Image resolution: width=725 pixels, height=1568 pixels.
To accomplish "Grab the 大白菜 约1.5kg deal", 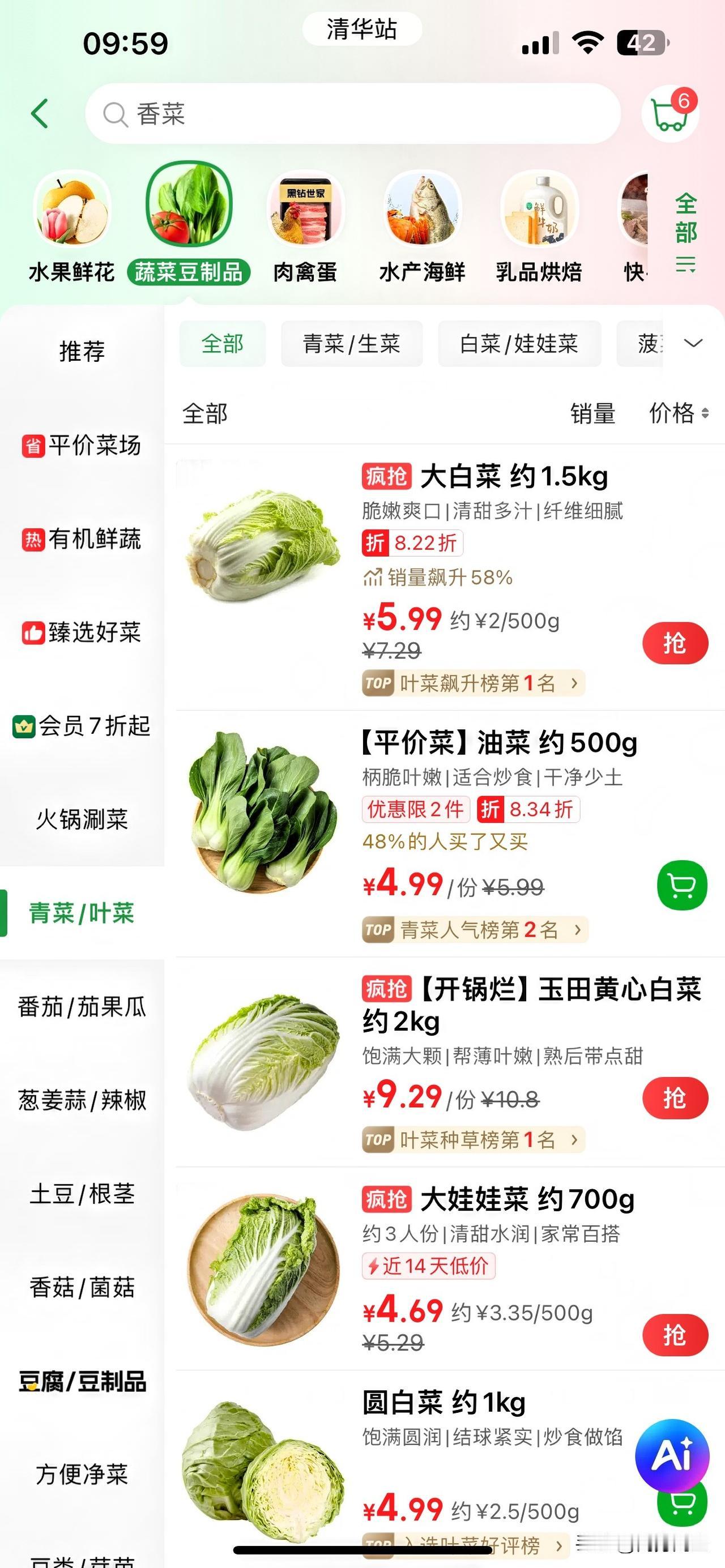I will (675, 643).
